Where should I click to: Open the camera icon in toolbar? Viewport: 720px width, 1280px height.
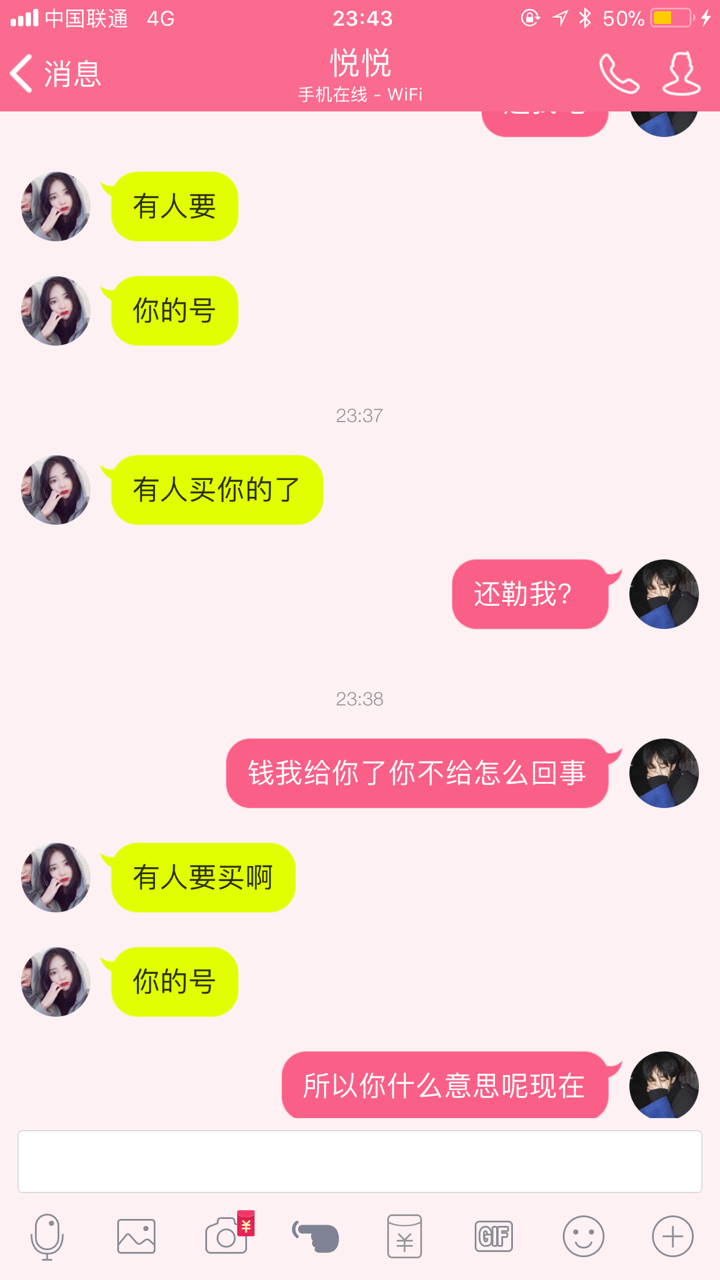(227, 1237)
